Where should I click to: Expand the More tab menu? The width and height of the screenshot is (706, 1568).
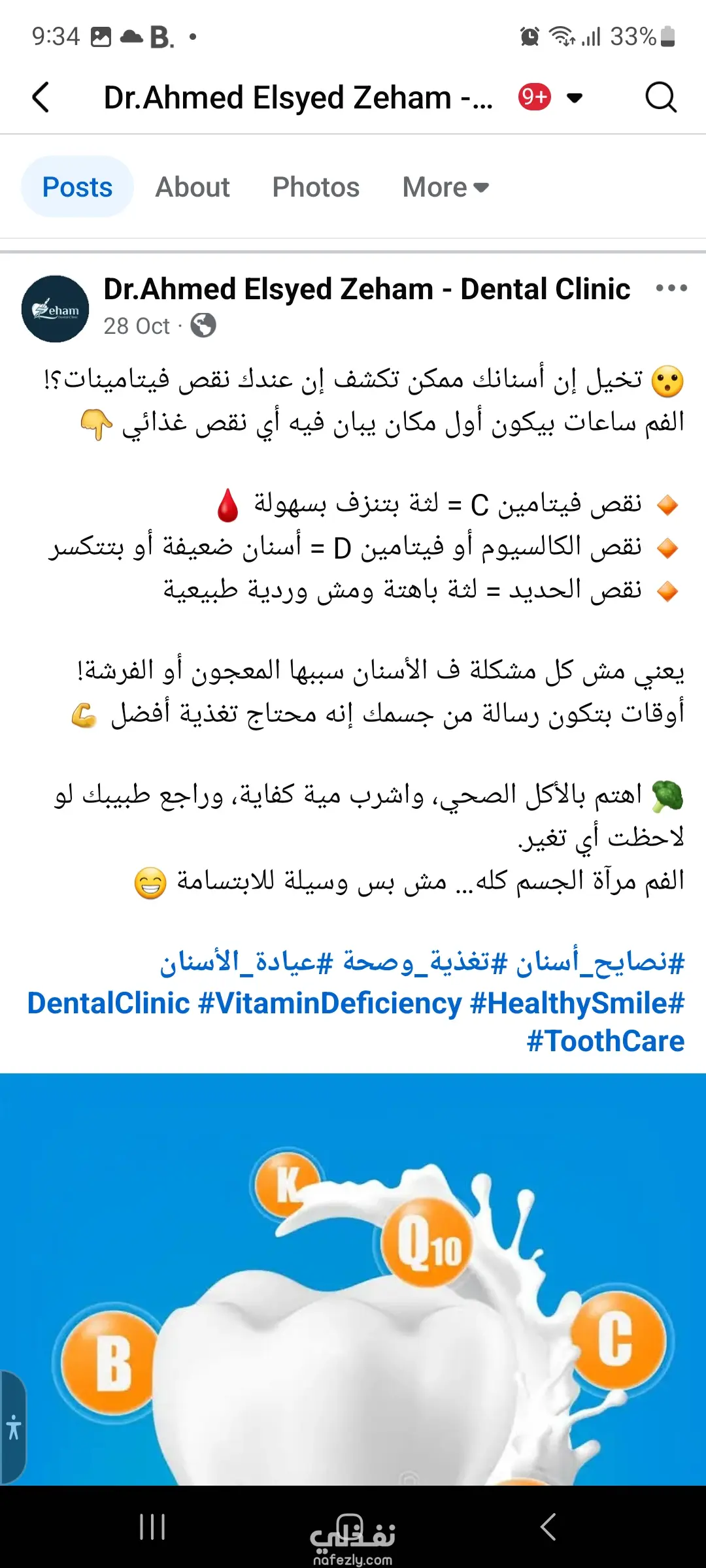pos(445,188)
